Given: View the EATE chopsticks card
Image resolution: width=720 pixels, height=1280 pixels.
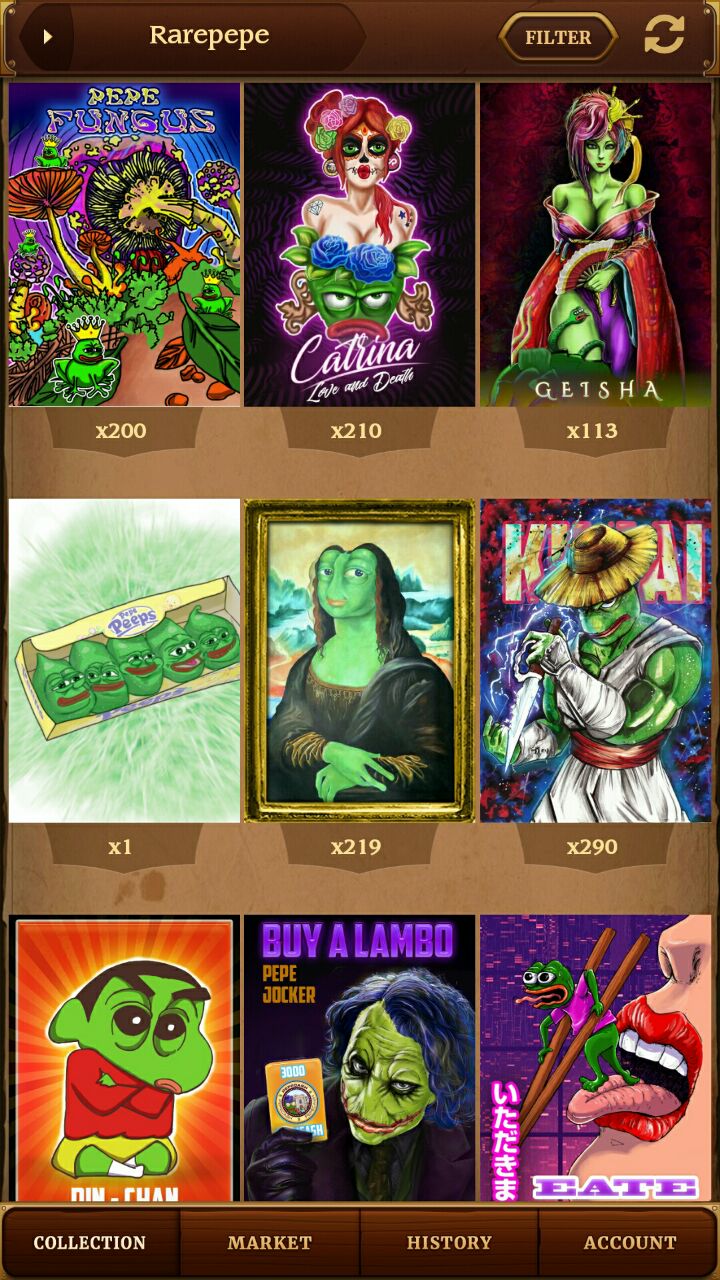Looking at the screenshot, I should pos(595,1058).
